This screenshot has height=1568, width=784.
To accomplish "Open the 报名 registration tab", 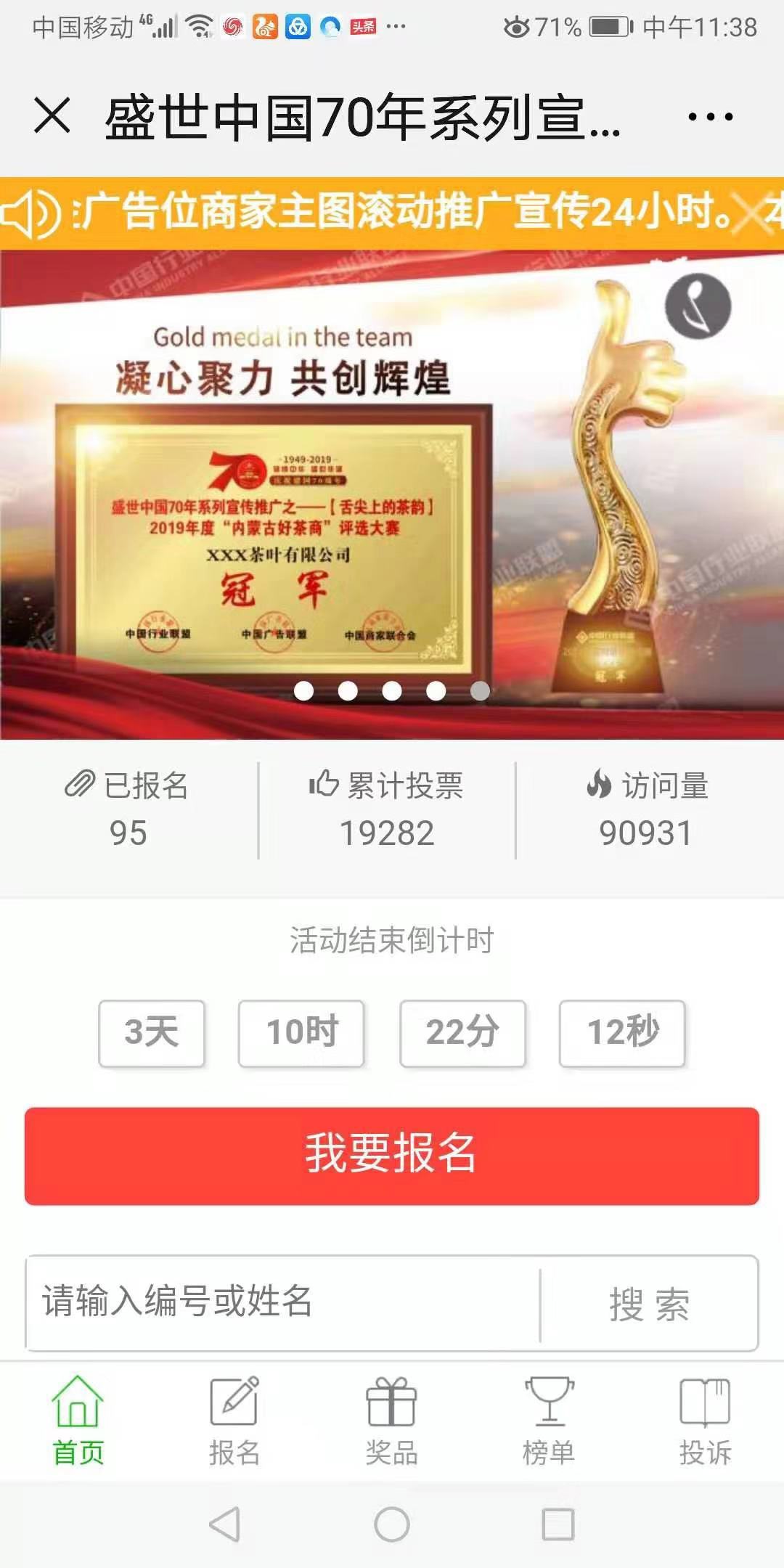I will 234,1421.
